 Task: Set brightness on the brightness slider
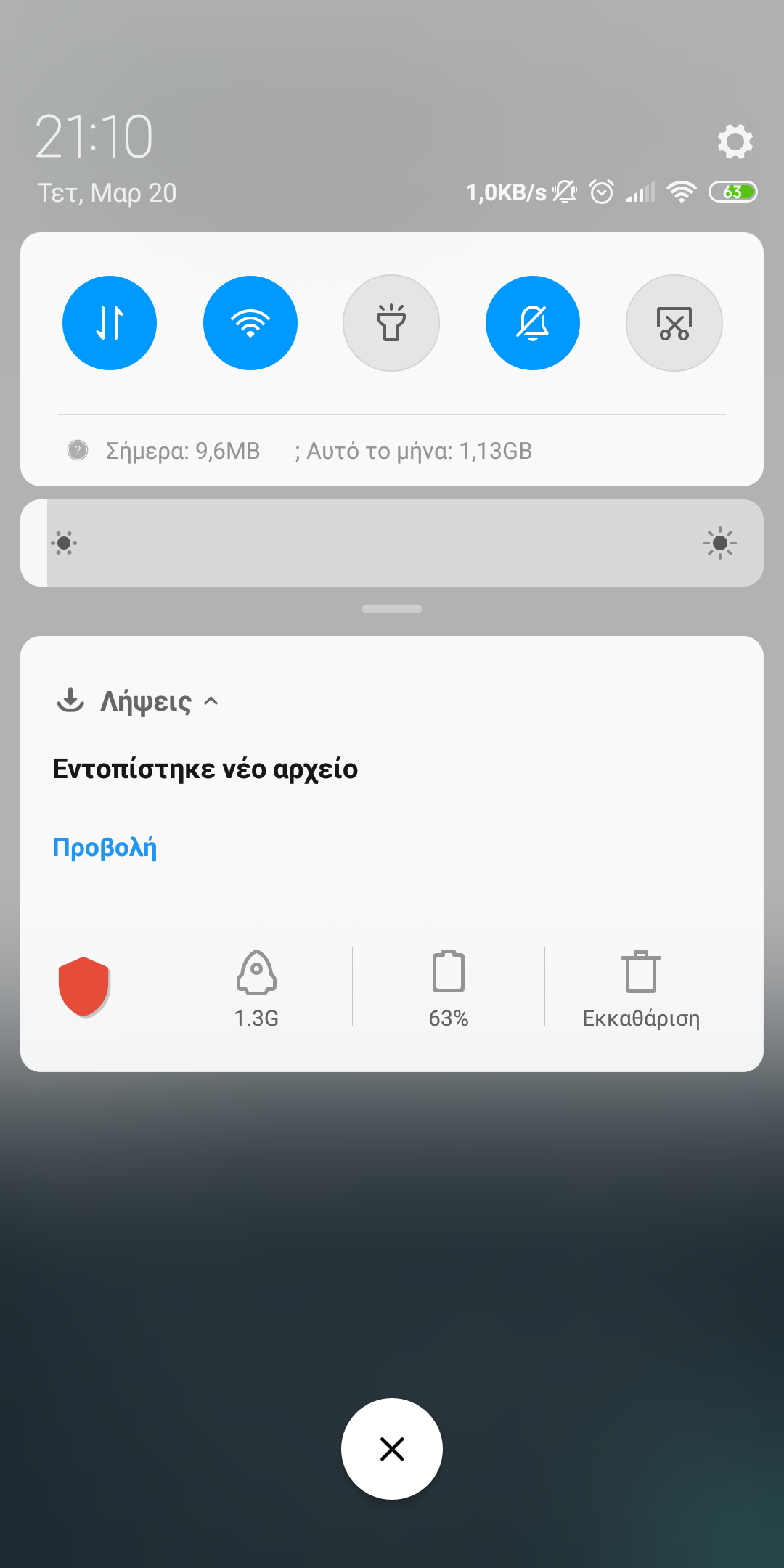[x=392, y=543]
